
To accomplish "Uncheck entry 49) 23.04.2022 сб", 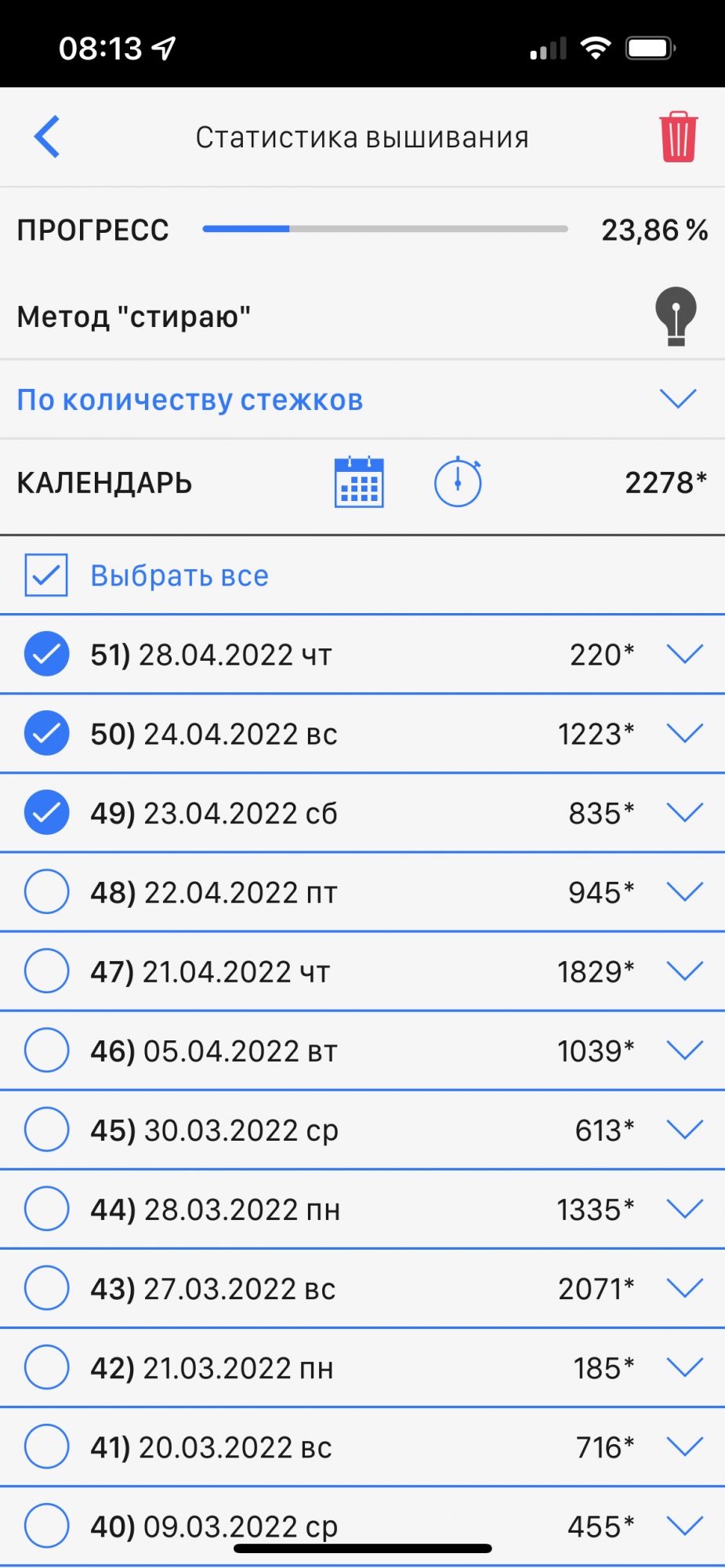I will [x=46, y=812].
